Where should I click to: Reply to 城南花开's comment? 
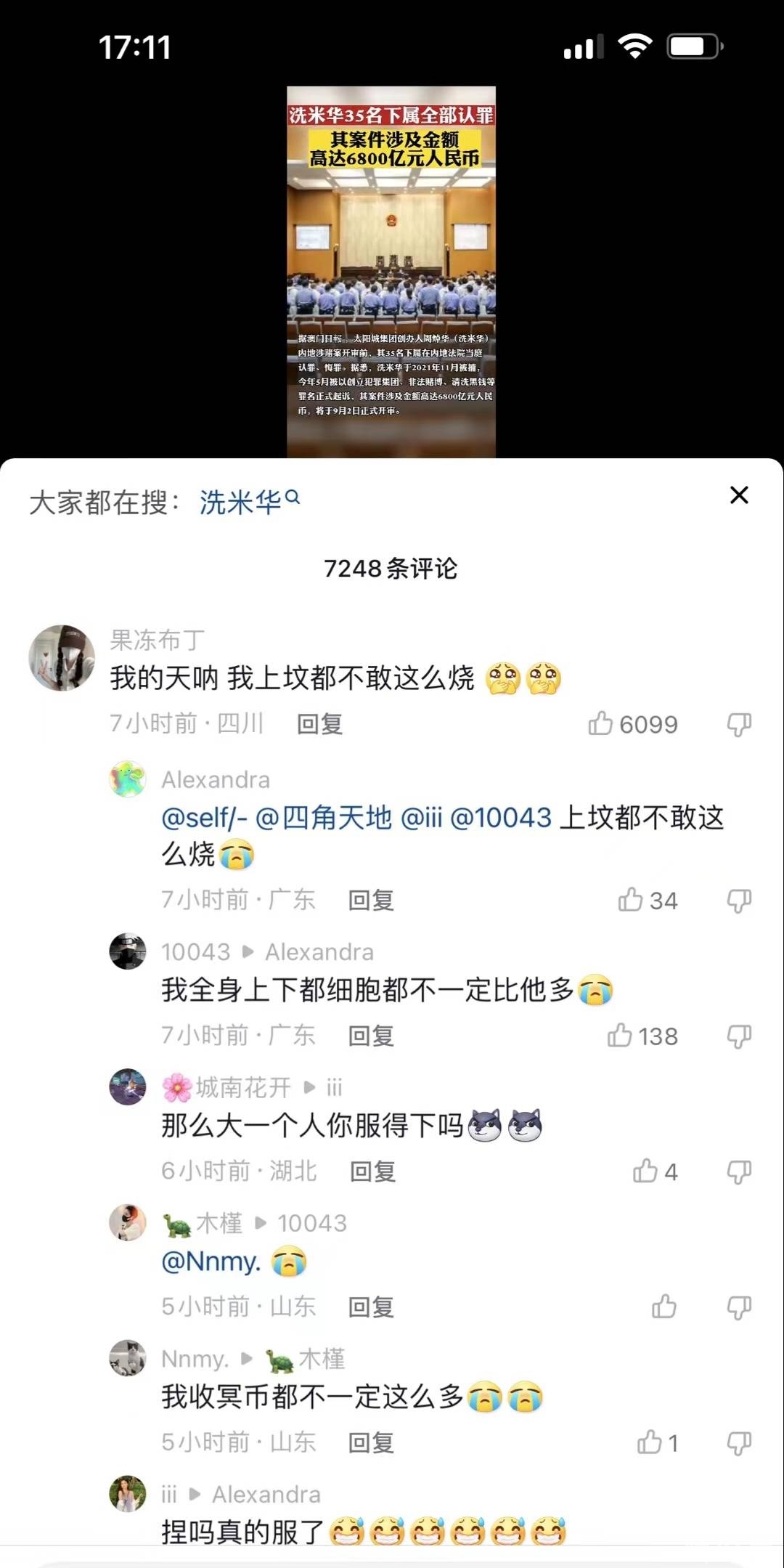pos(372,1171)
